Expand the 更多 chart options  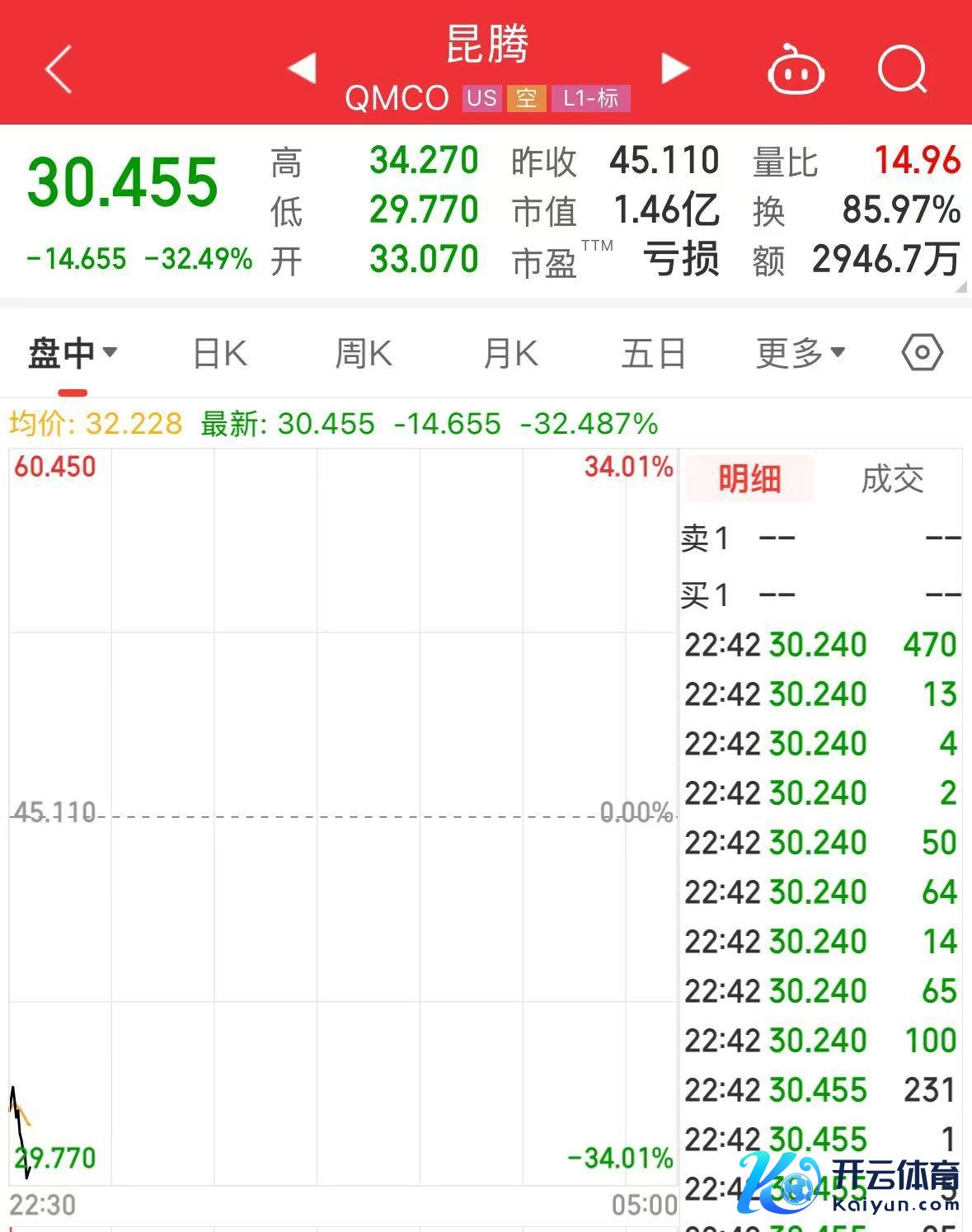click(x=801, y=354)
